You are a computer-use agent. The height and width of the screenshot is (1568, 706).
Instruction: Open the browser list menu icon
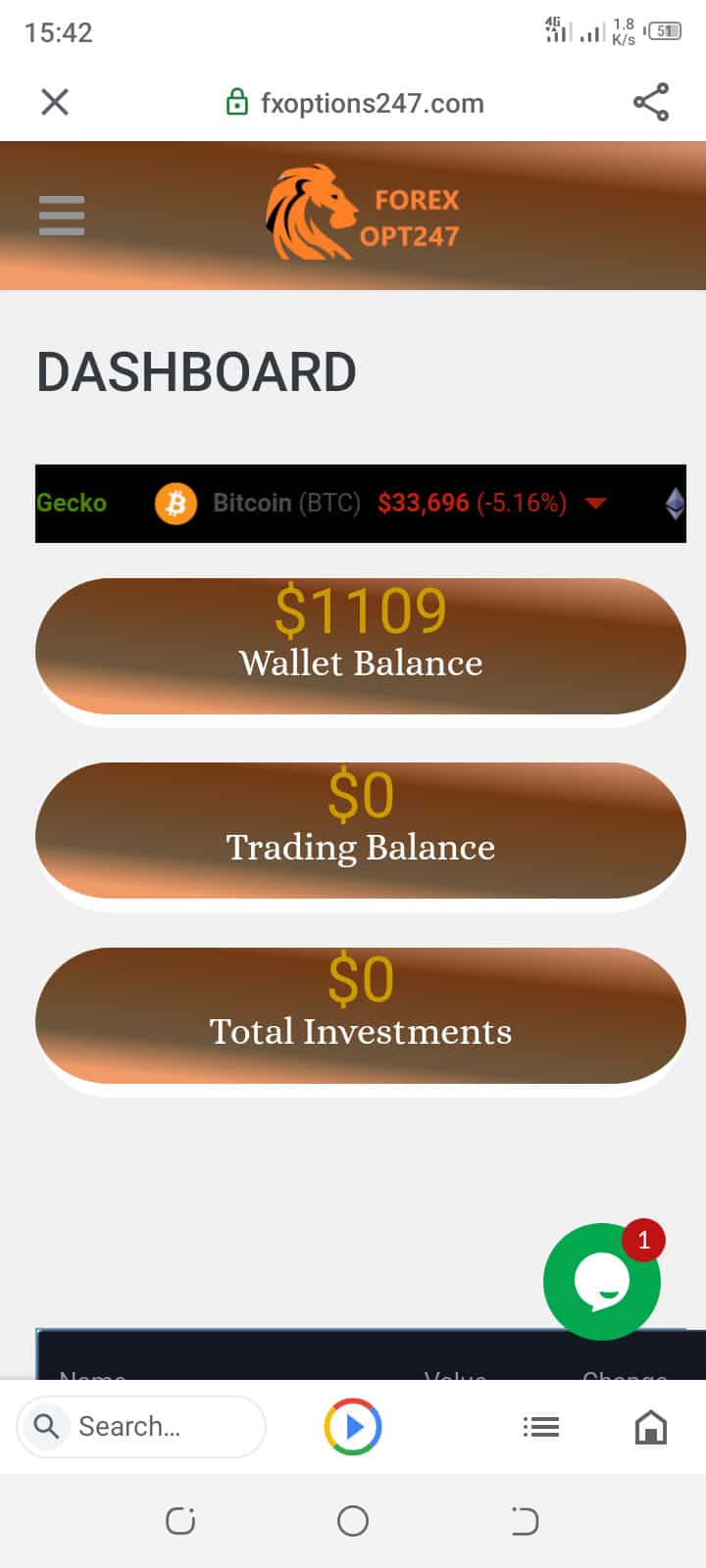tap(540, 1427)
